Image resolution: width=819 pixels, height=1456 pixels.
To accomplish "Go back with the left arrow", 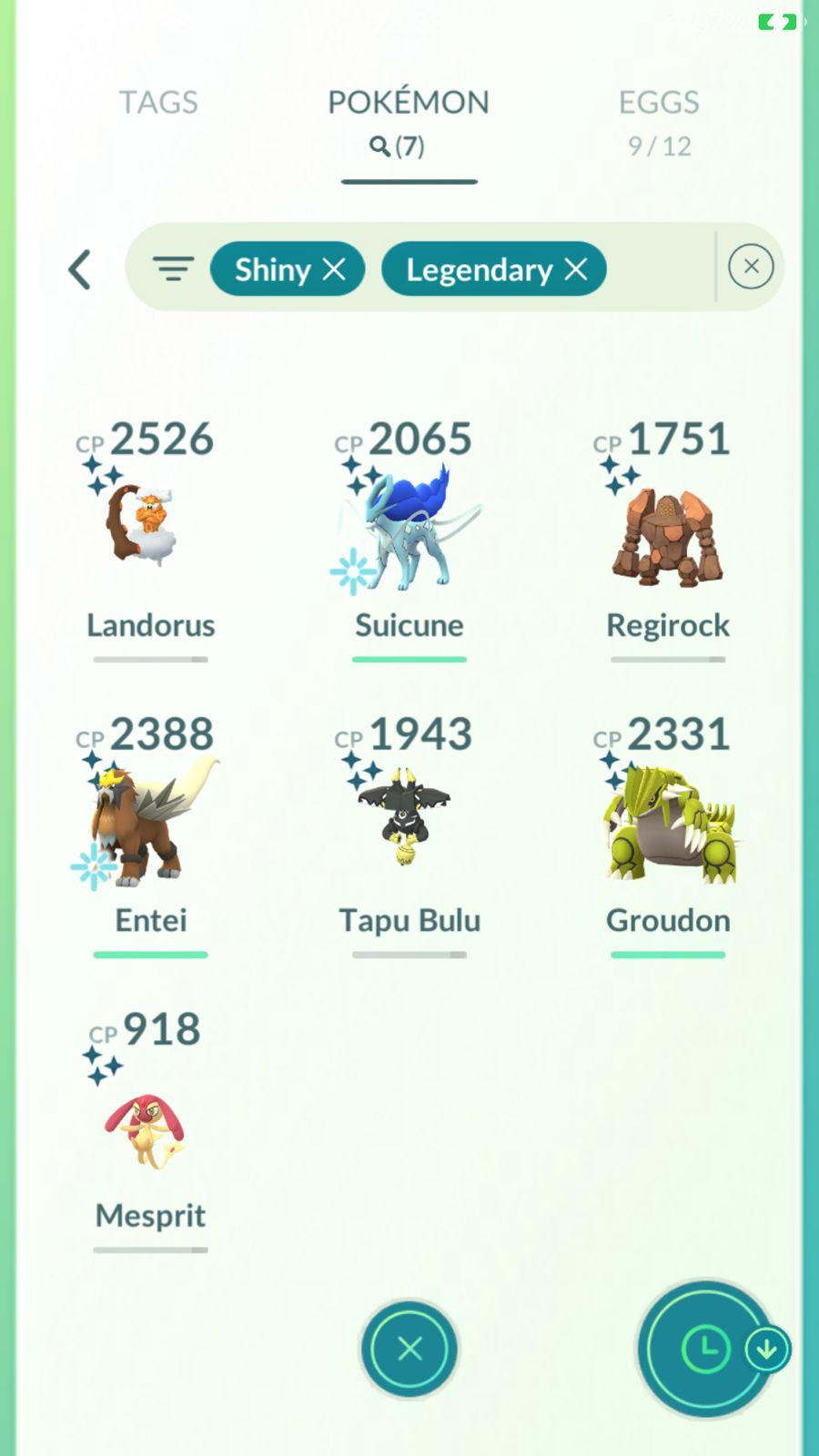I will click(x=80, y=269).
